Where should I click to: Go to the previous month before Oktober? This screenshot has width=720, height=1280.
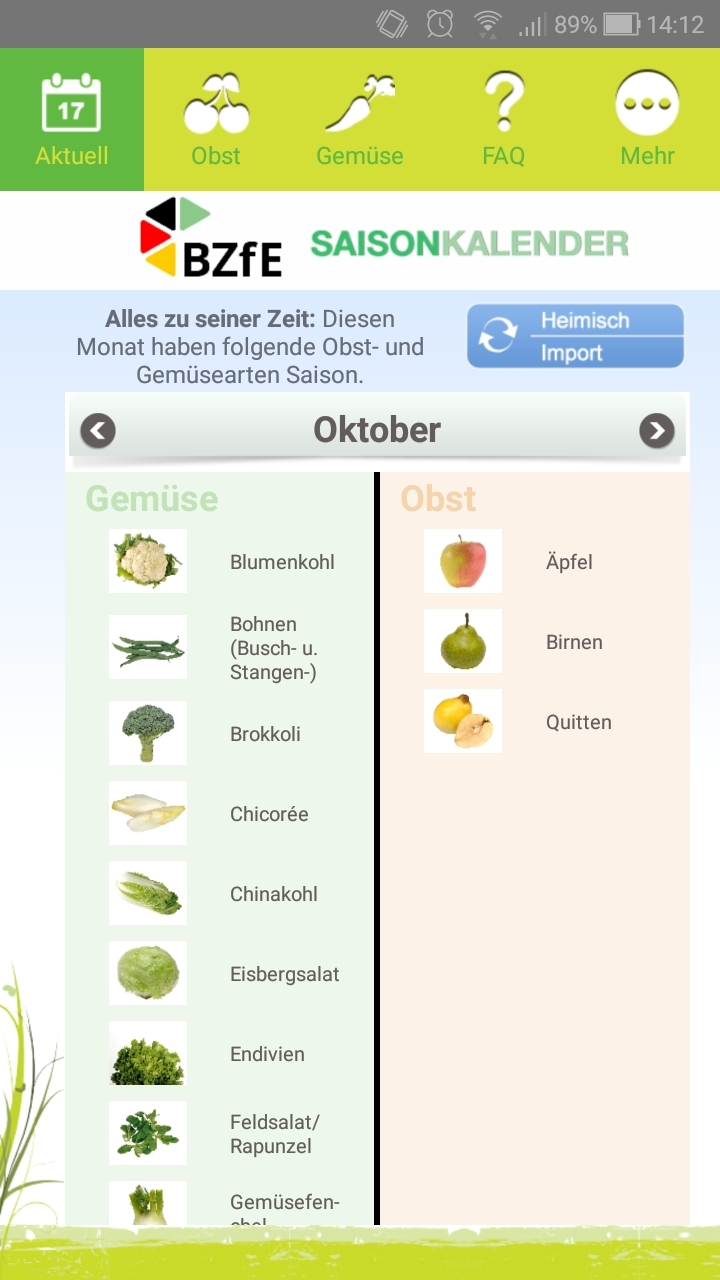pyautogui.click(x=98, y=431)
